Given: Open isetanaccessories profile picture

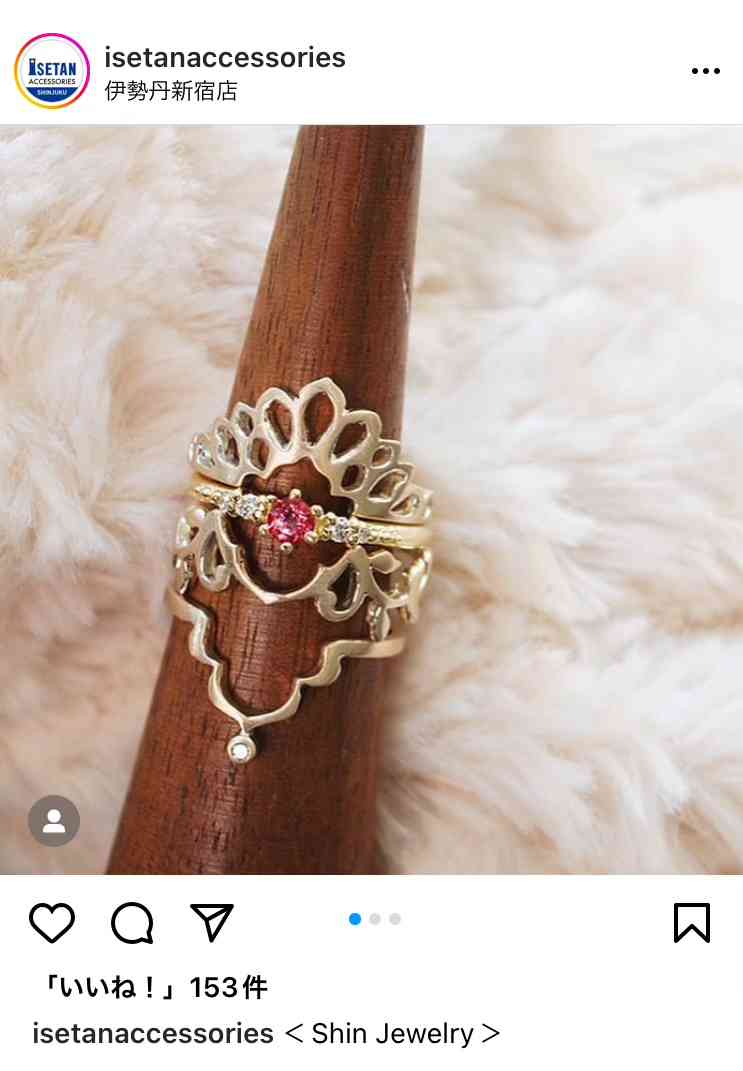Looking at the screenshot, I should coord(52,71).
